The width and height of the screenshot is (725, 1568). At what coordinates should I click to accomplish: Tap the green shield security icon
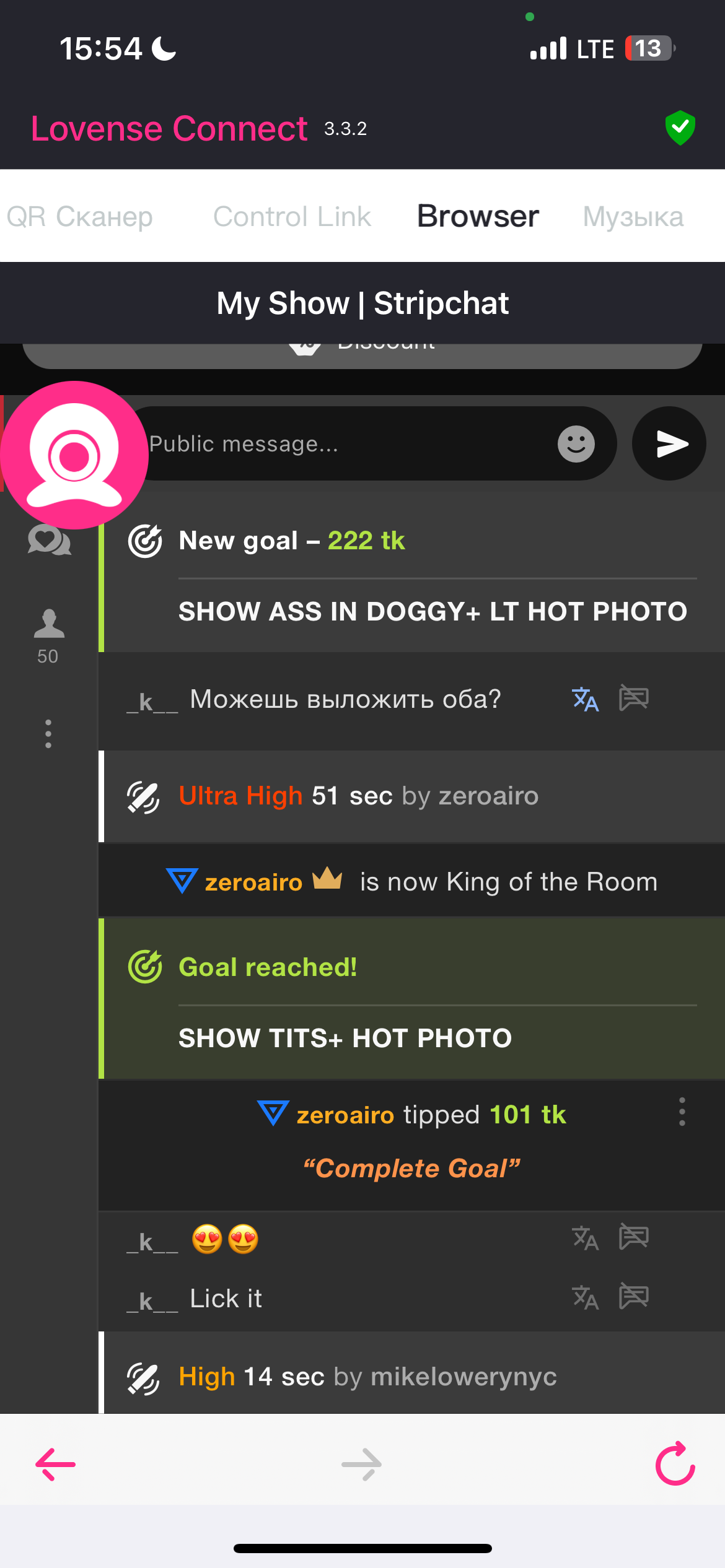(680, 128)
